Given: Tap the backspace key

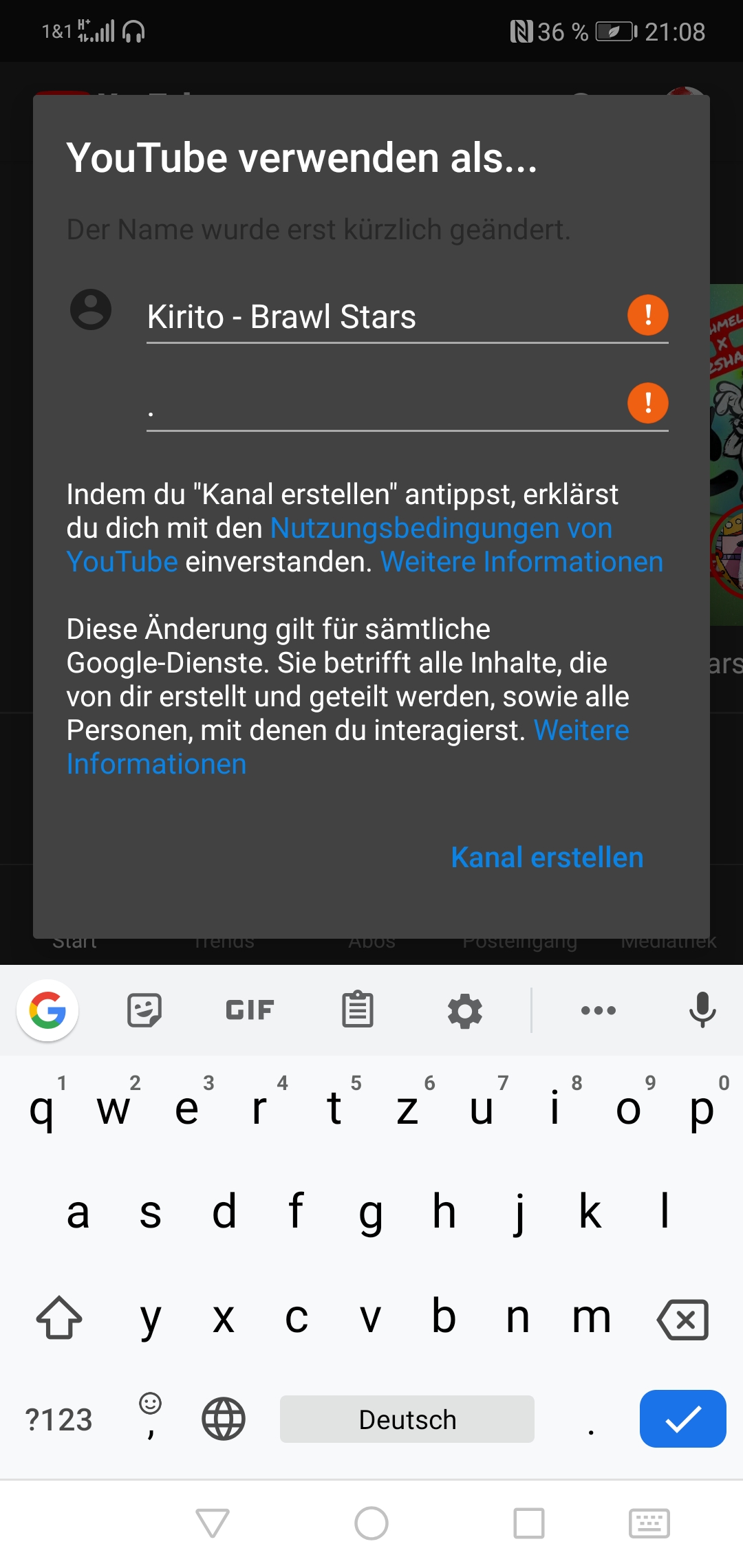Looking at the screenshot, I should tap(682, 1319).
